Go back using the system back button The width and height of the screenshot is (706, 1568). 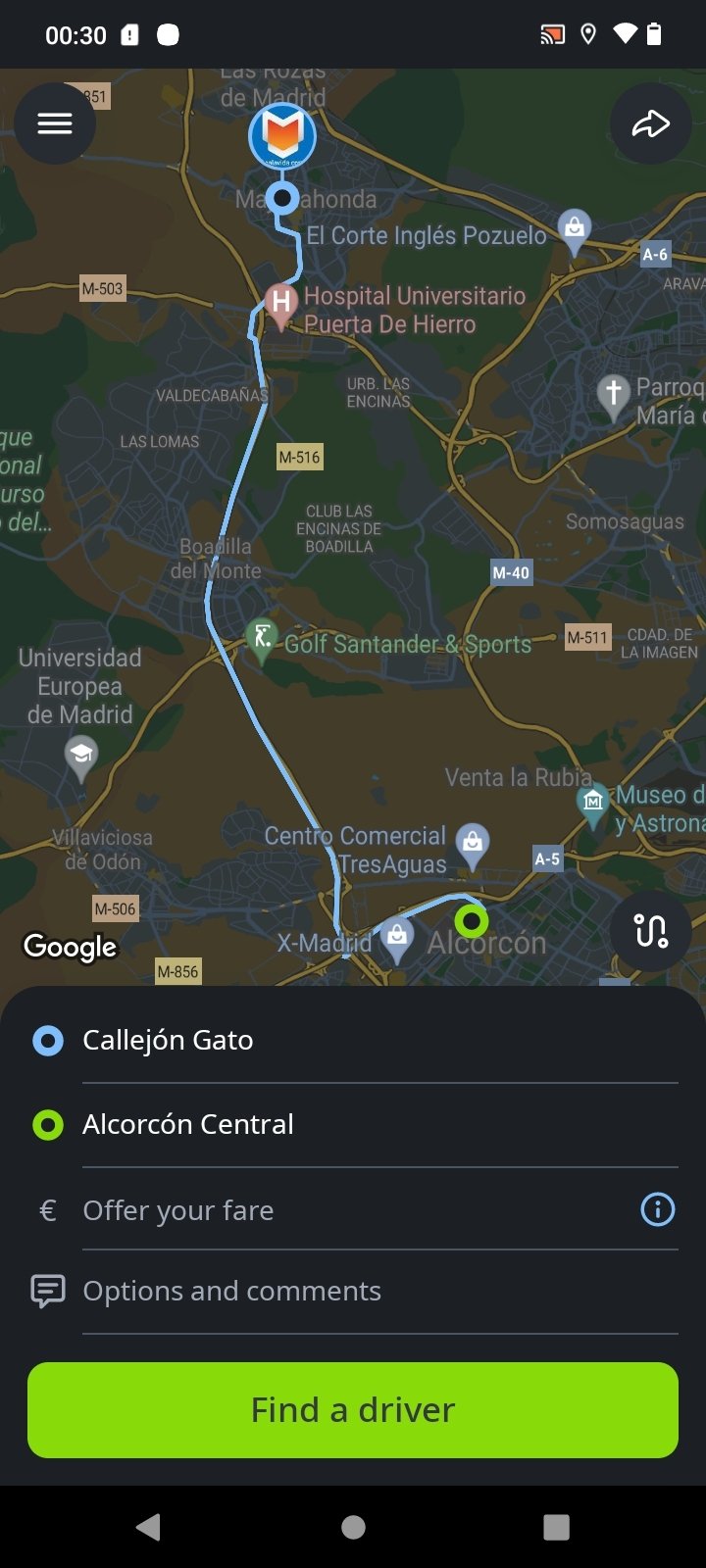148,1526
